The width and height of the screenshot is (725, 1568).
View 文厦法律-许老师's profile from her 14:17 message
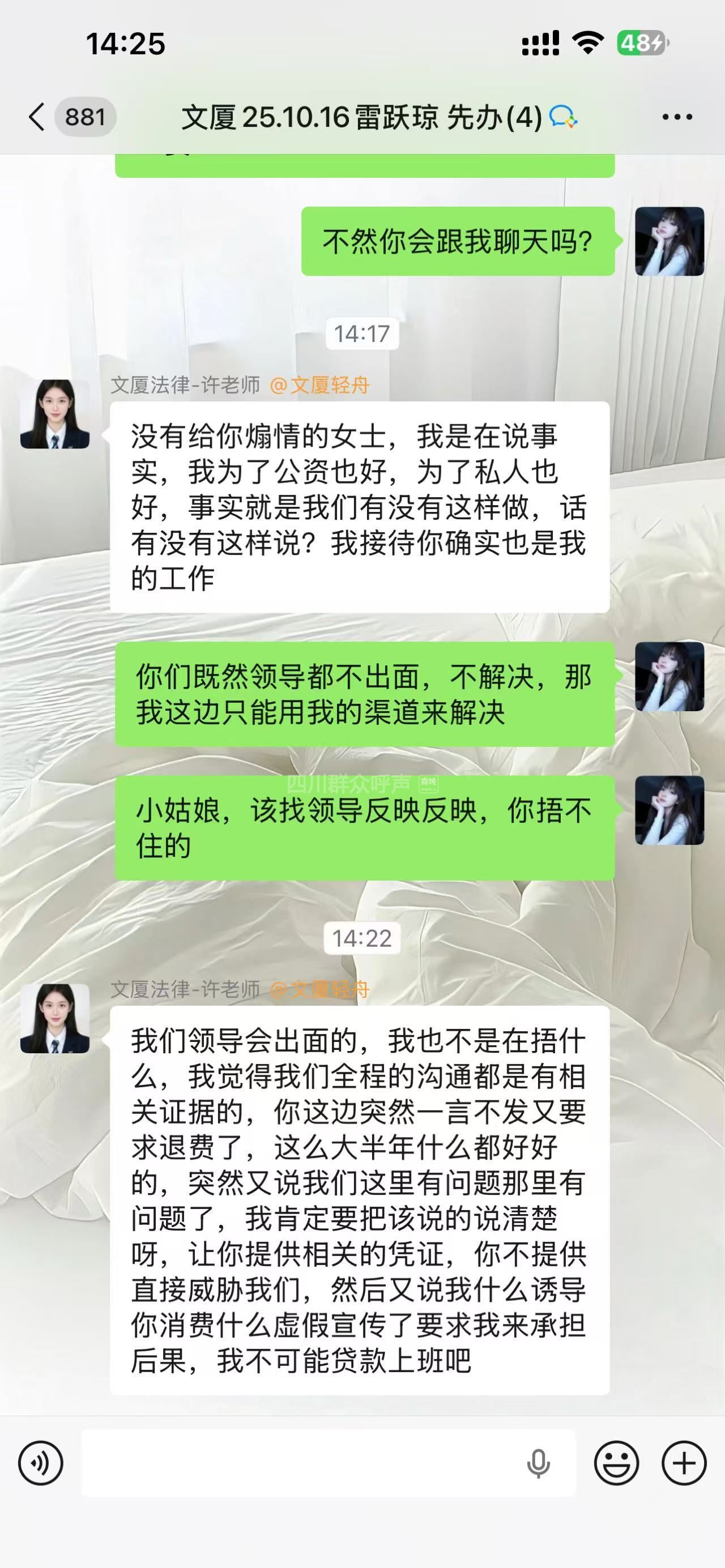[55, 414]
